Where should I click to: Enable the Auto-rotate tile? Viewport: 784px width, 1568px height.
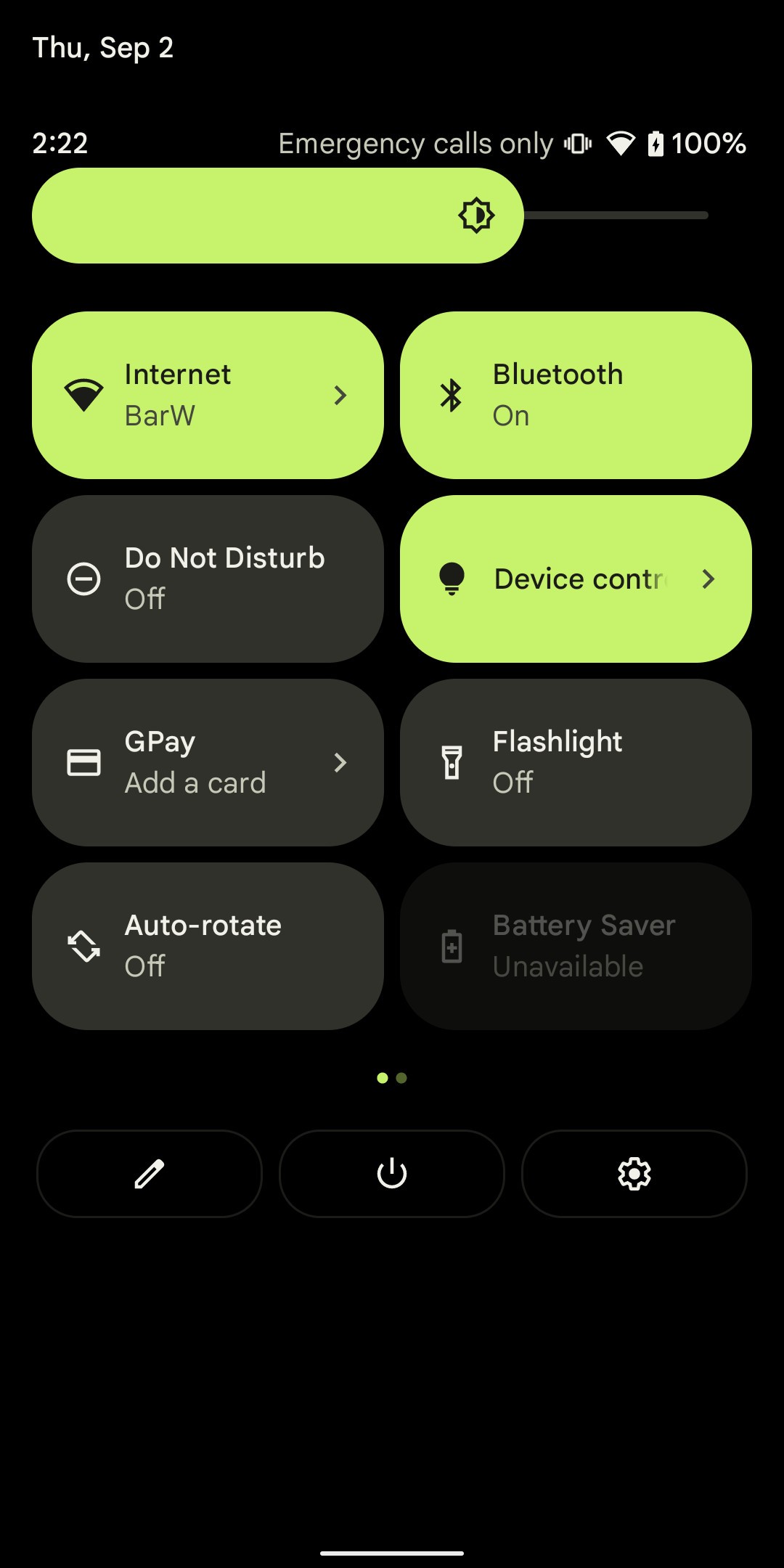[207, 945]
